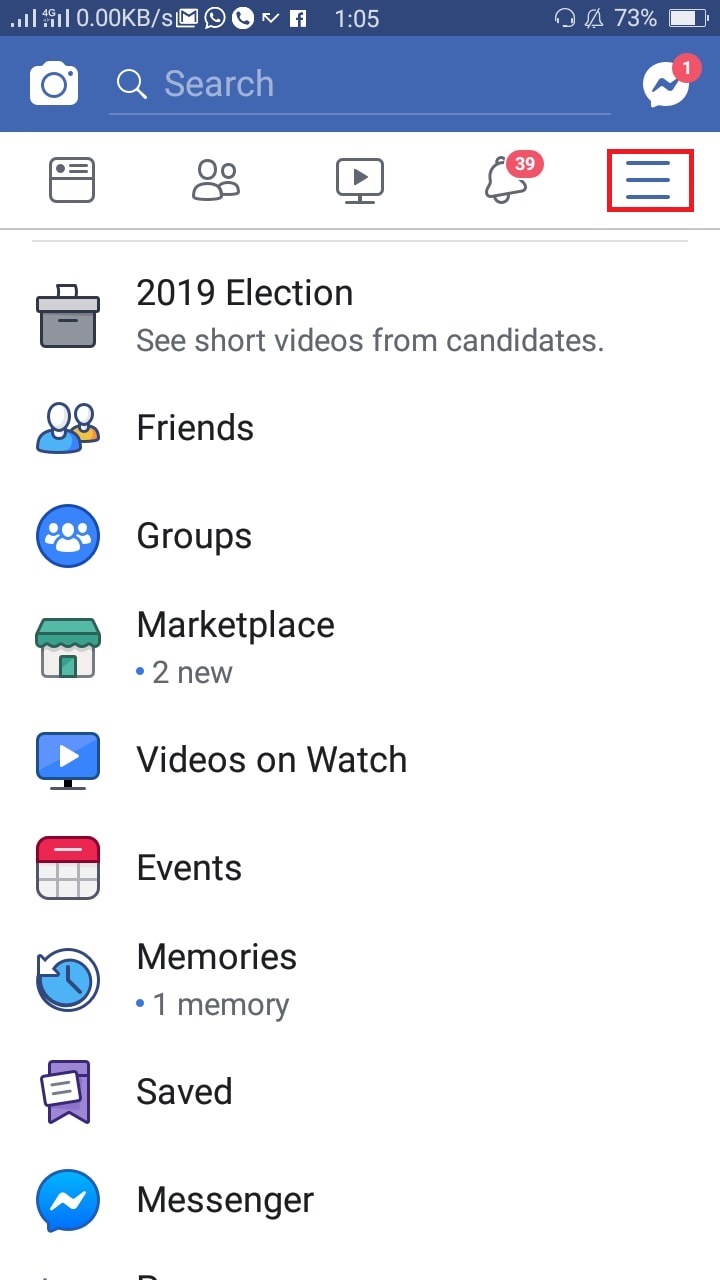
Task: Open Memories with 1 memory
Action: (x=360, y=979)
